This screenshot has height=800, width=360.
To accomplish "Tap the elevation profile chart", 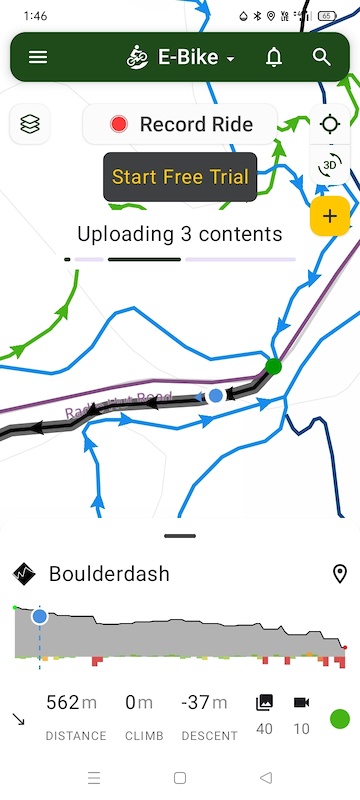I will [x=180, y=637].
